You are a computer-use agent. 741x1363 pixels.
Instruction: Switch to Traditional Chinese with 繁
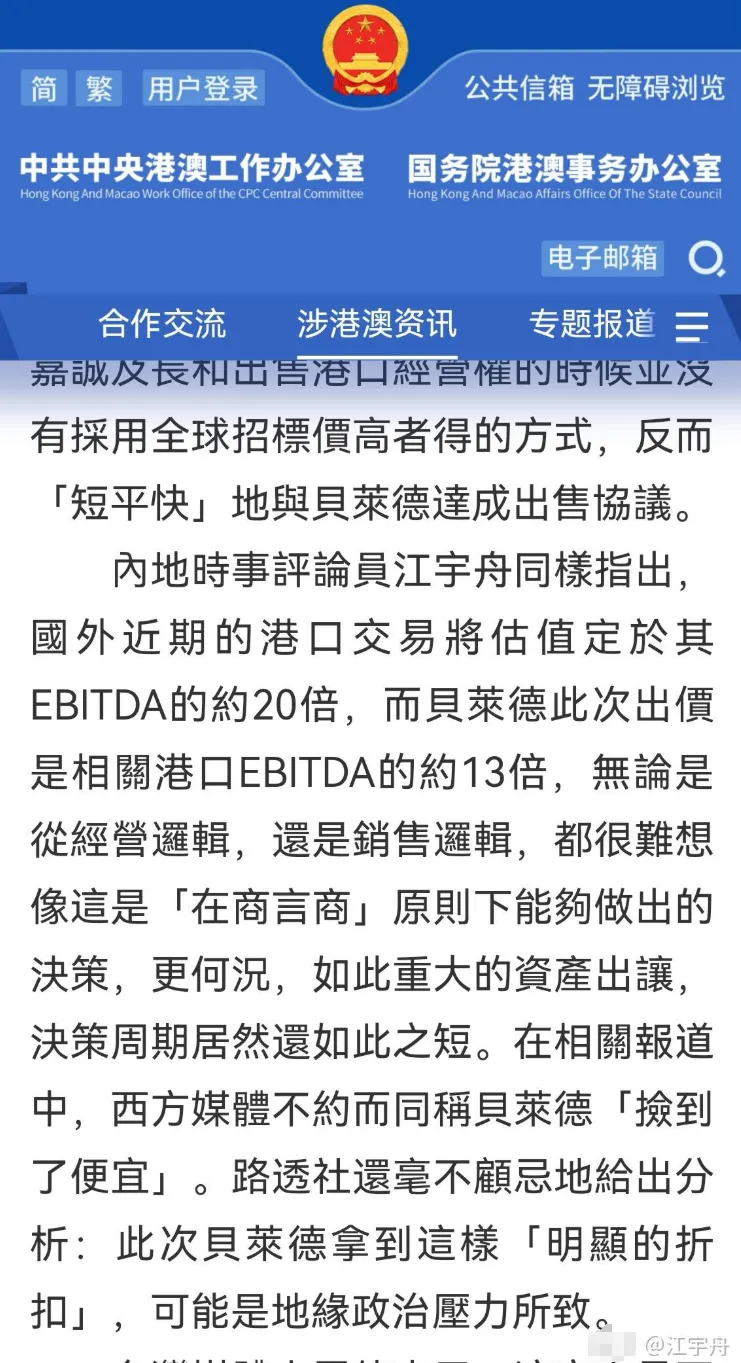click(99, 89)
